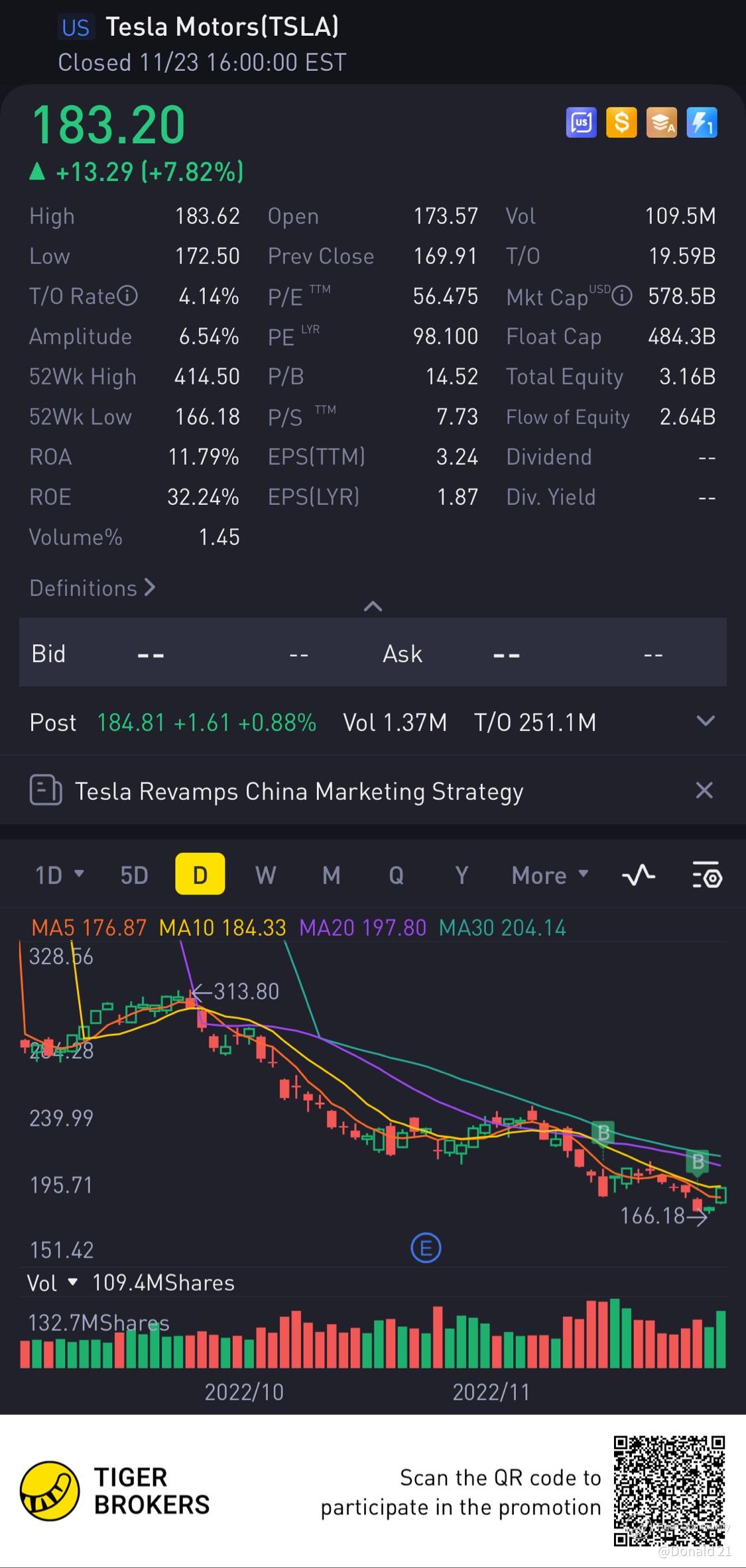Tap the orange dollar sign badge
Screen dimensions: 746x1568
point(621,123)
